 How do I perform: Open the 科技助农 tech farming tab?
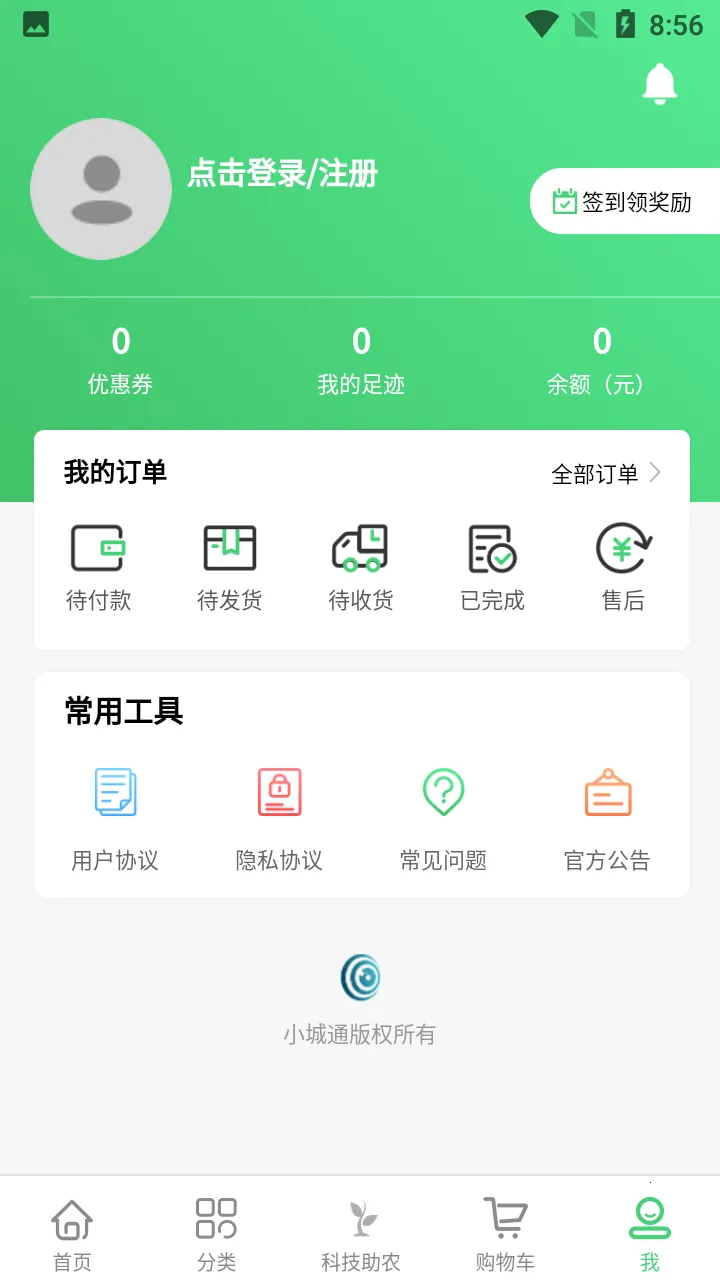pyautogui.click(x=360, y=1230)
